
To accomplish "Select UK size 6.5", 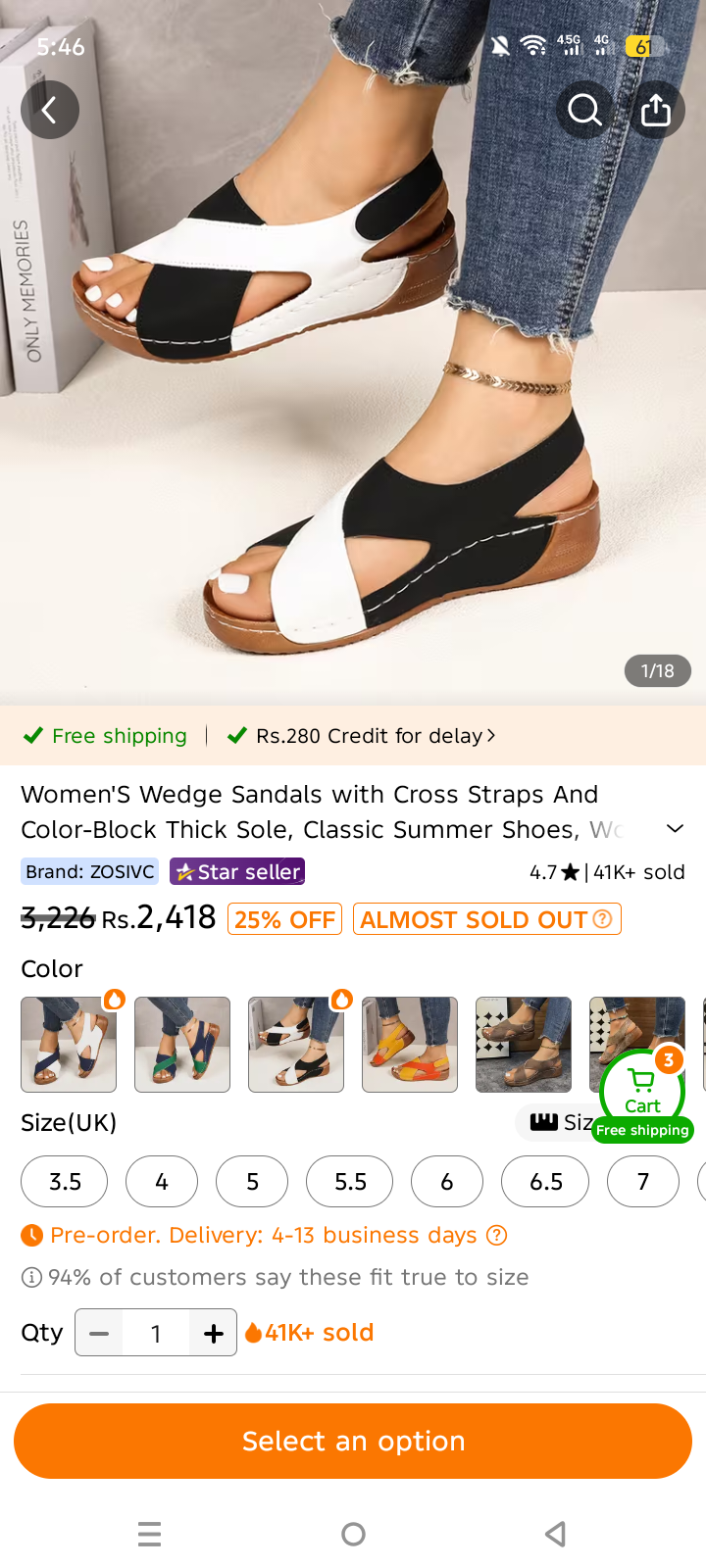I will [545, 1182].
